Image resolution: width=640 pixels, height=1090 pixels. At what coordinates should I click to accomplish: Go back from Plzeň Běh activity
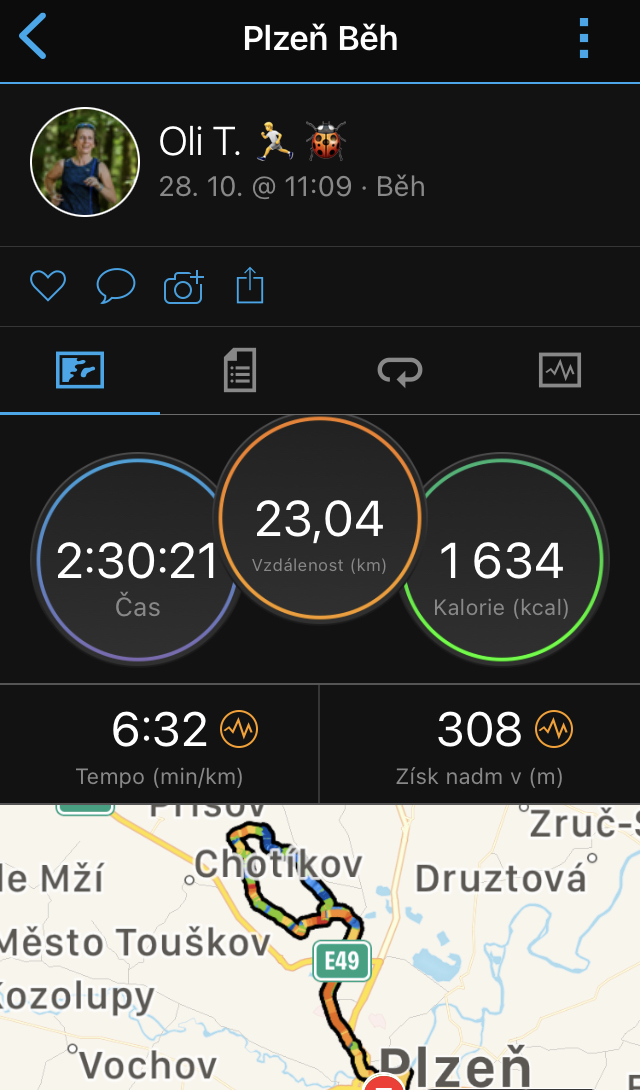pyautogui.click(x=33, y=36)
